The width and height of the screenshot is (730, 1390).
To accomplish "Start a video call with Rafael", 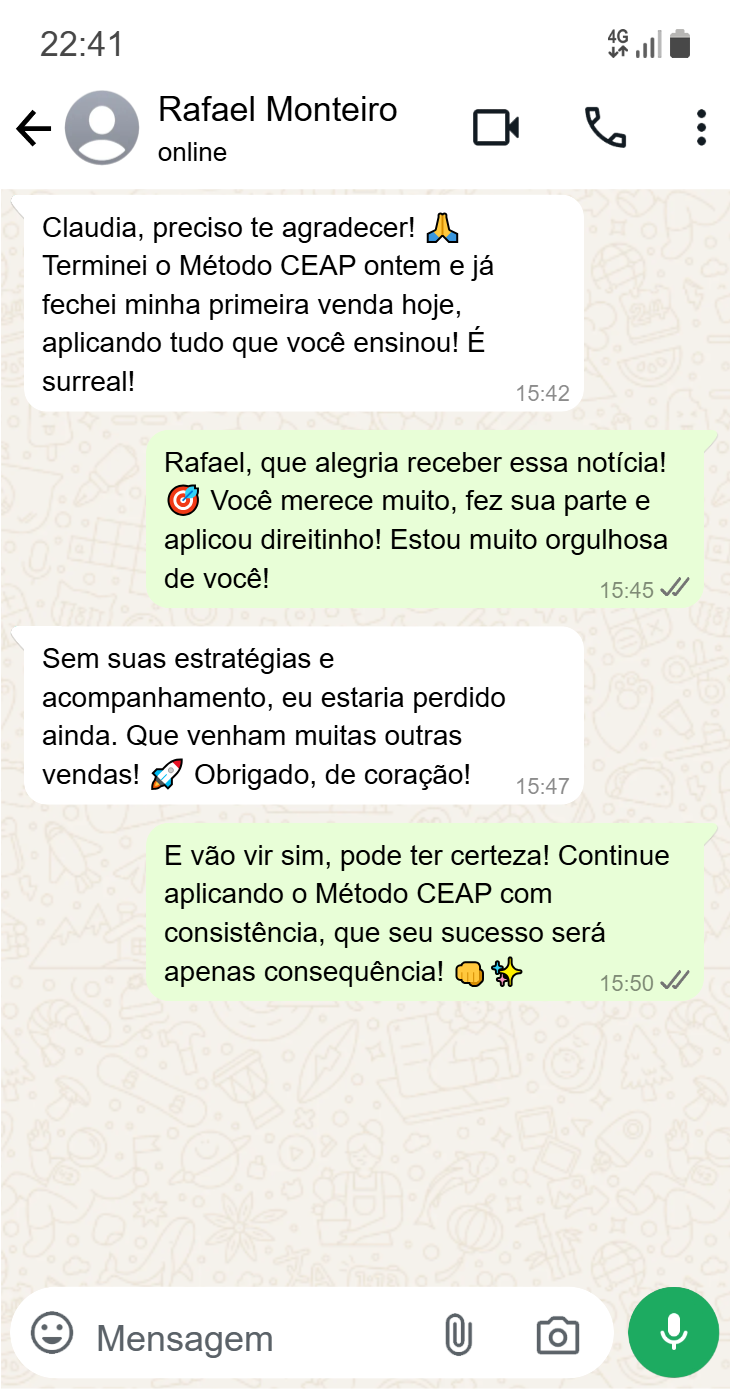I will click(x=496, y=128).
